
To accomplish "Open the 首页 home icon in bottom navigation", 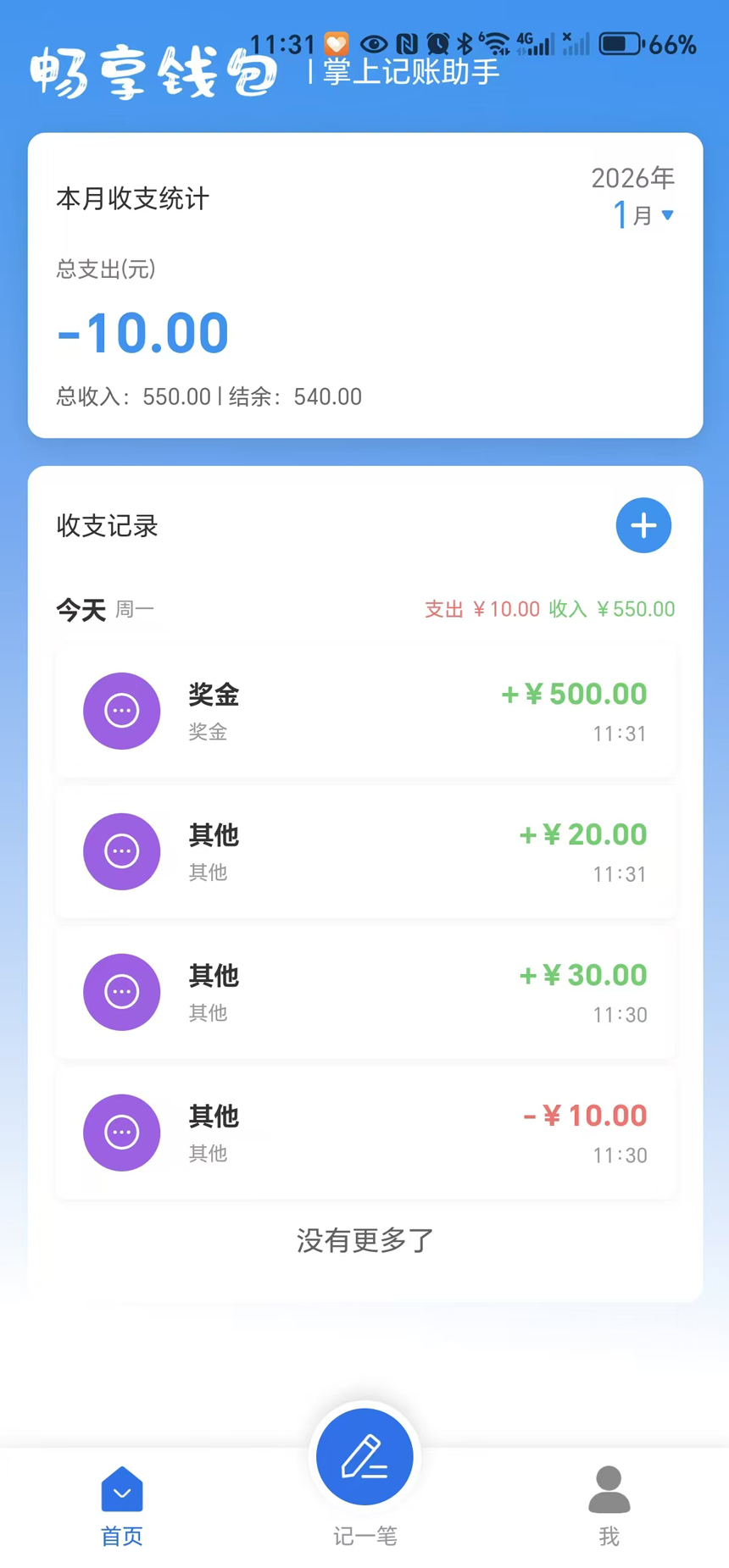I will [121, 1488].
